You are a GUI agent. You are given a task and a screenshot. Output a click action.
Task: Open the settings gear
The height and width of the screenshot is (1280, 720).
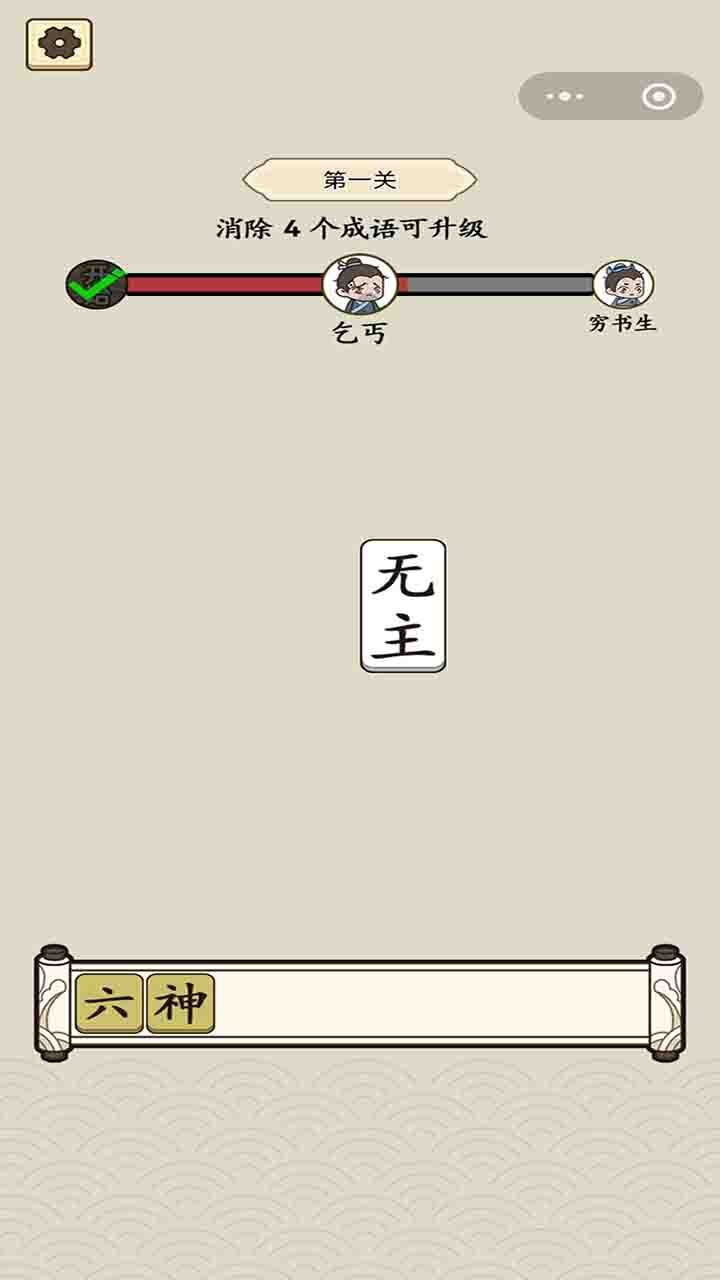[59, 44]
